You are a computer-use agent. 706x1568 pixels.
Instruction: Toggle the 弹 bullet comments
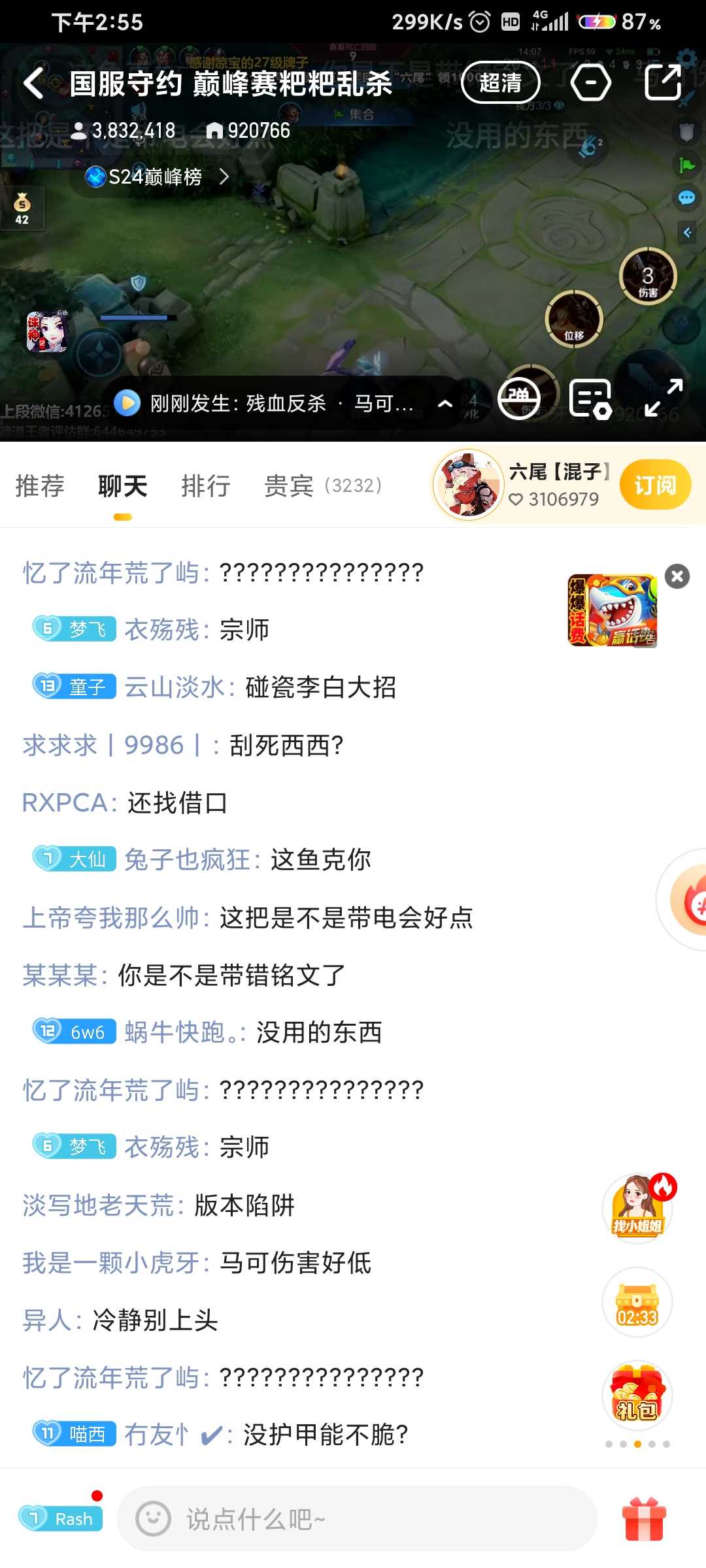tap(519, 399)
